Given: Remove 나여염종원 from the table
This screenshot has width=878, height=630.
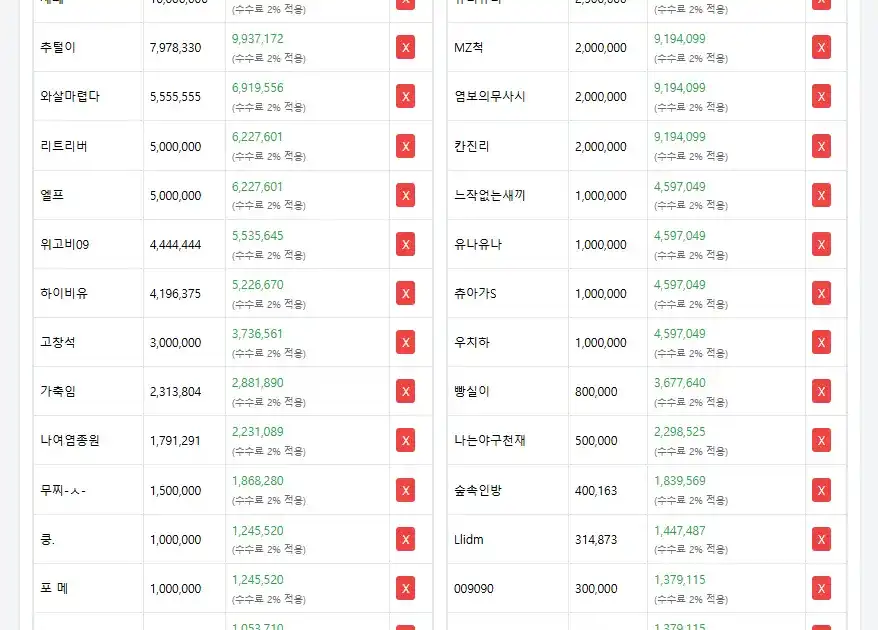Looking at the screenshot, I should pos(405,440).
